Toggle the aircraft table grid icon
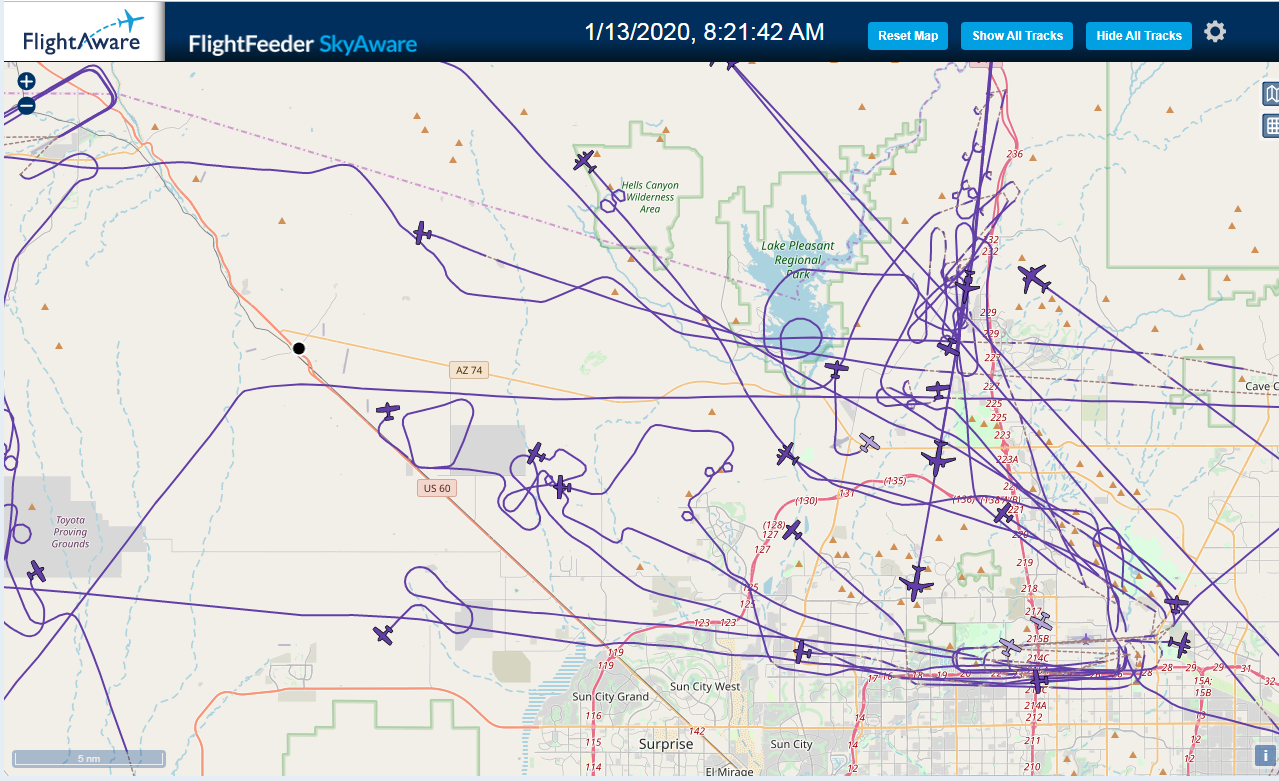1279x781 pixels. (x=1271, y=126)
